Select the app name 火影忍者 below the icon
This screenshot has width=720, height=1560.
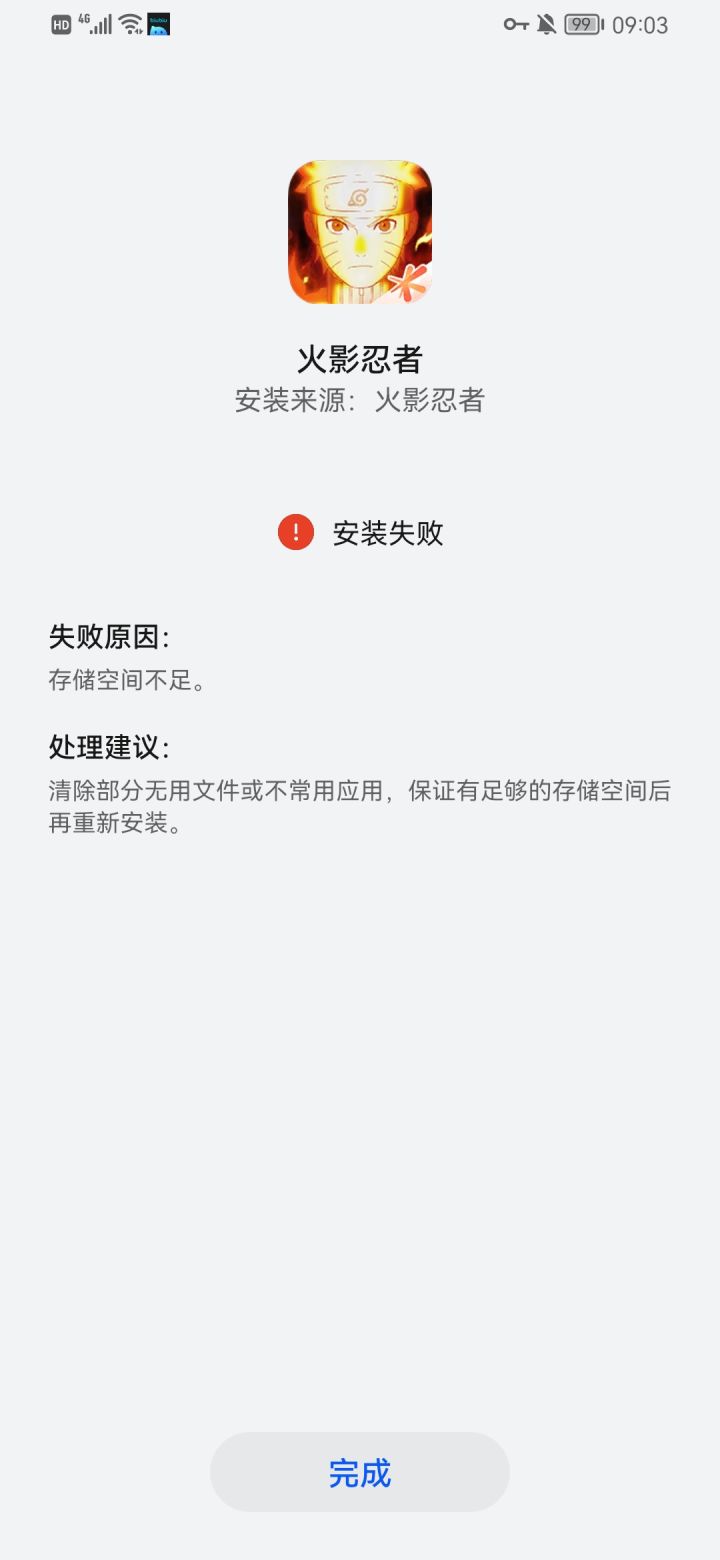(x=359, y=357)
